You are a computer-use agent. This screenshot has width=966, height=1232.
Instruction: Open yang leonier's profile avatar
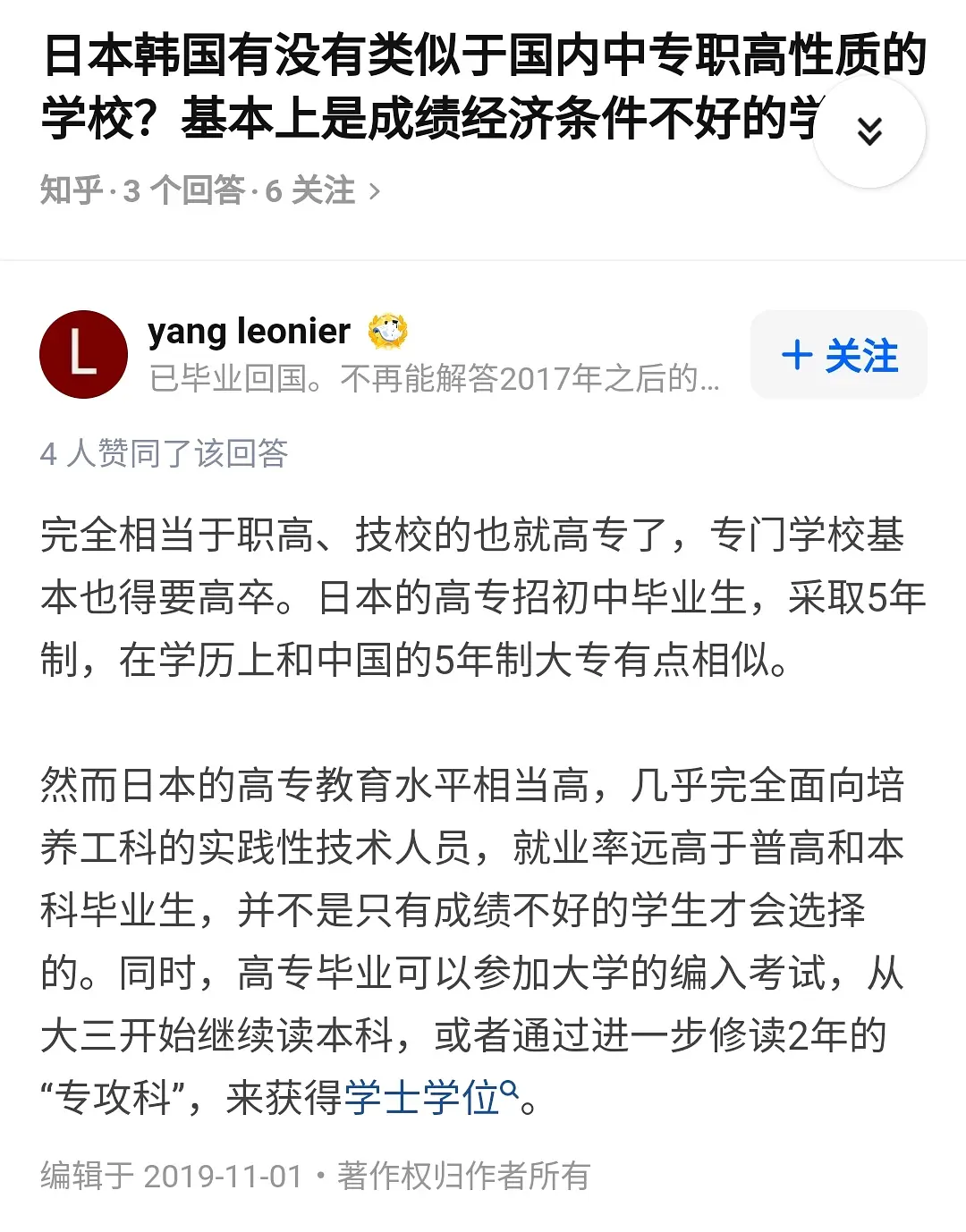pyautogui.click(x=83, y=354)
